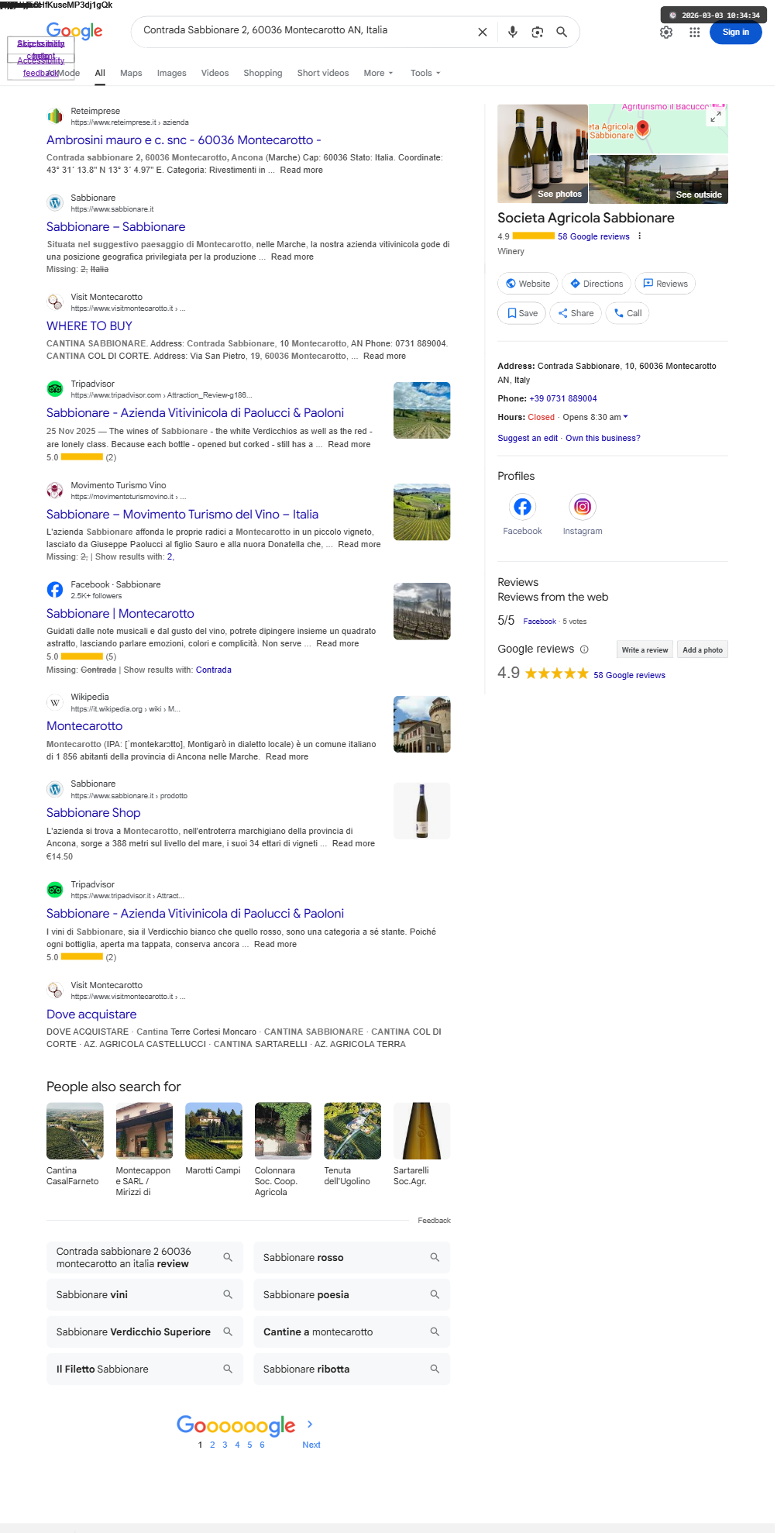The image size is (784, 1533).
Task: Open the Instagram profile
Action: click(x=583, y=515)
